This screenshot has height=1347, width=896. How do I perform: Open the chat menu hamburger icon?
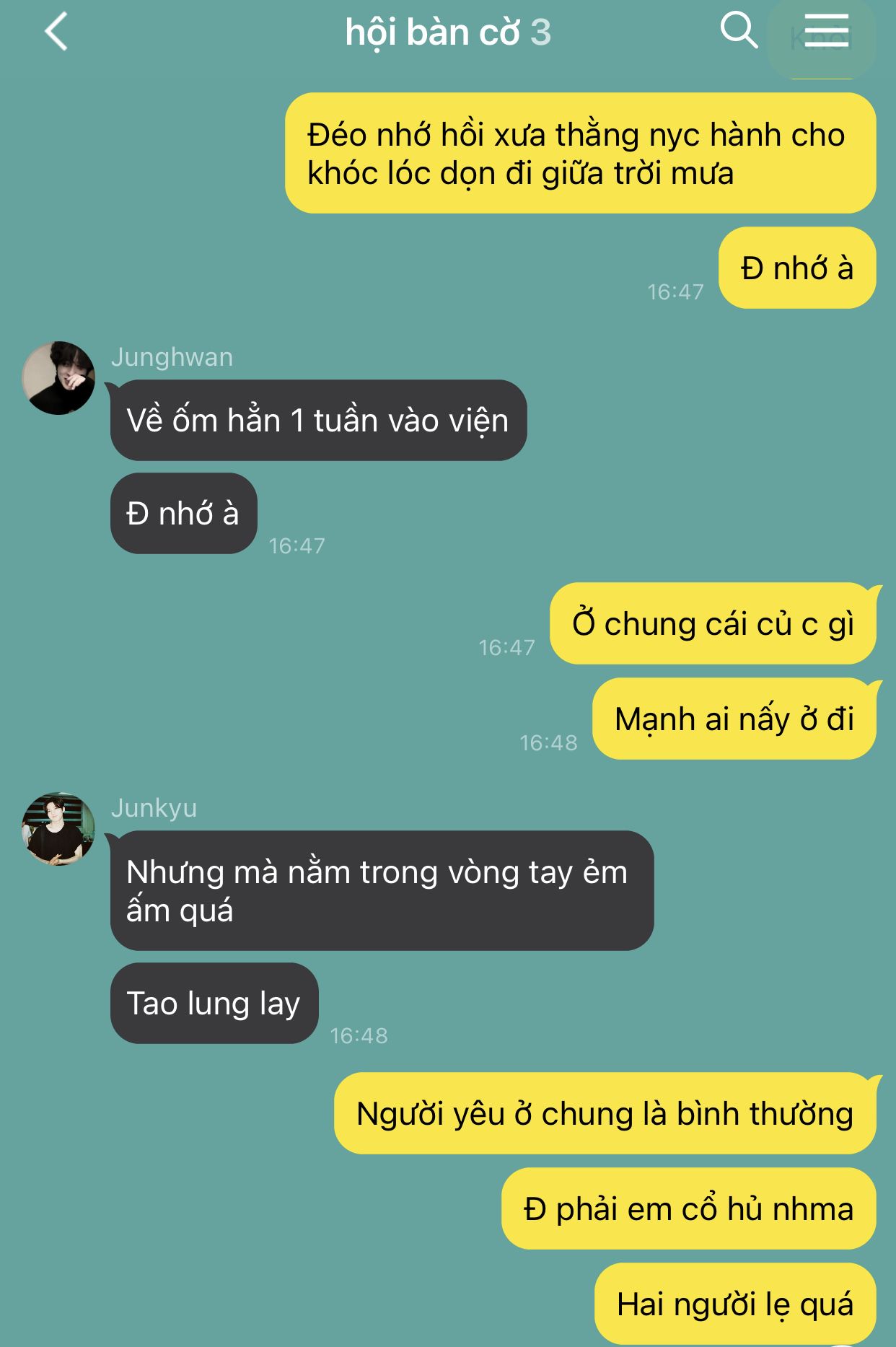826,31
